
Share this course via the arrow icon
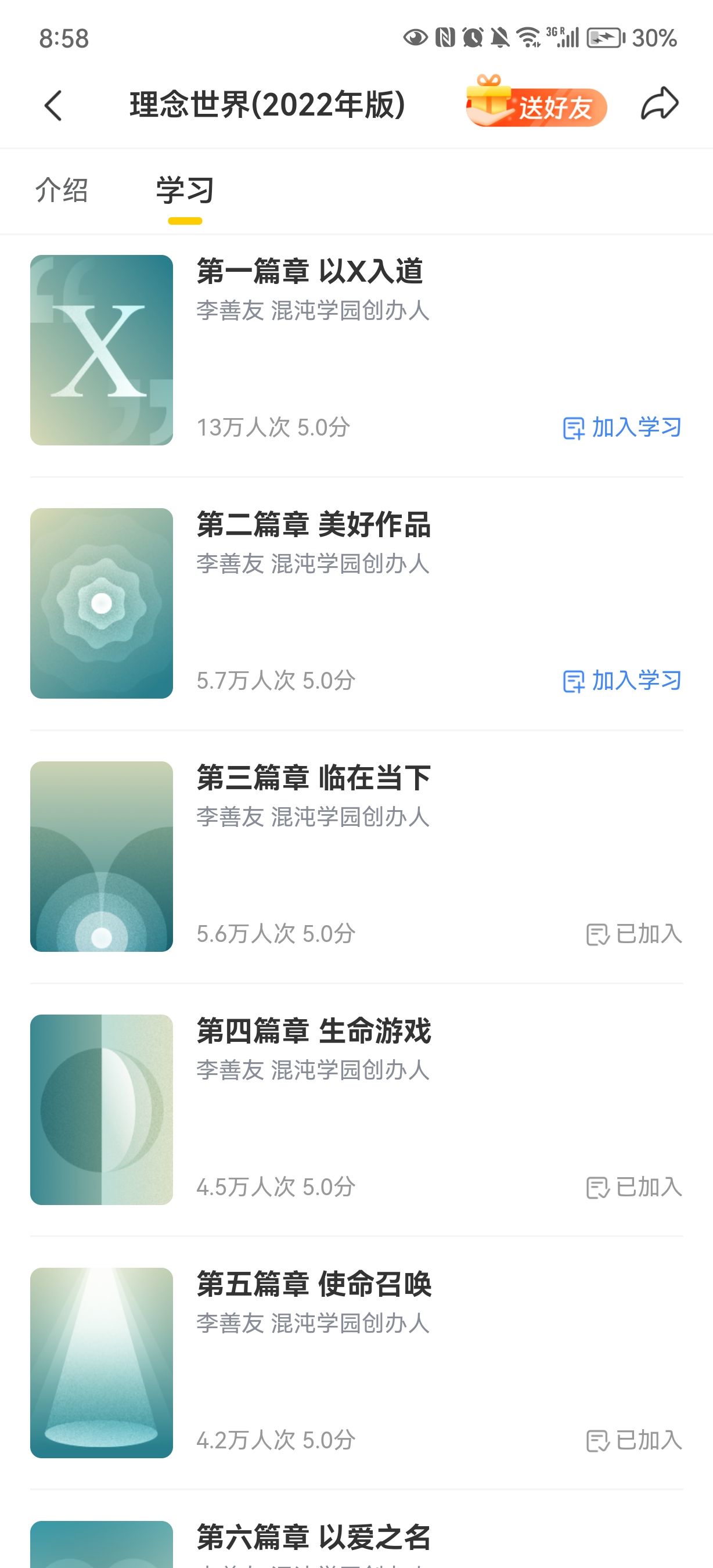(x=660, y=104)
